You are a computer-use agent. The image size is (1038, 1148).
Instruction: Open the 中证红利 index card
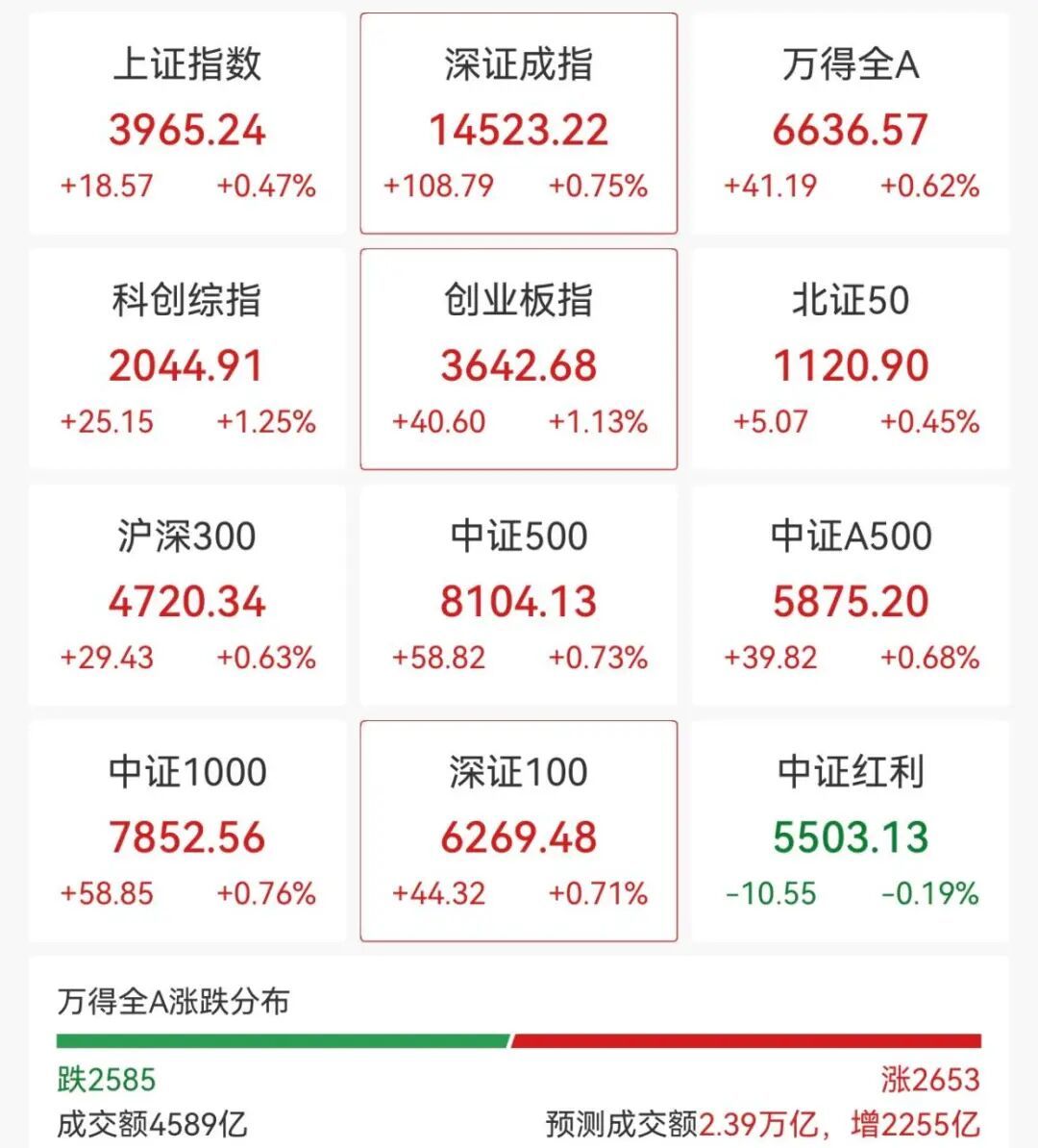coord(851,831)
